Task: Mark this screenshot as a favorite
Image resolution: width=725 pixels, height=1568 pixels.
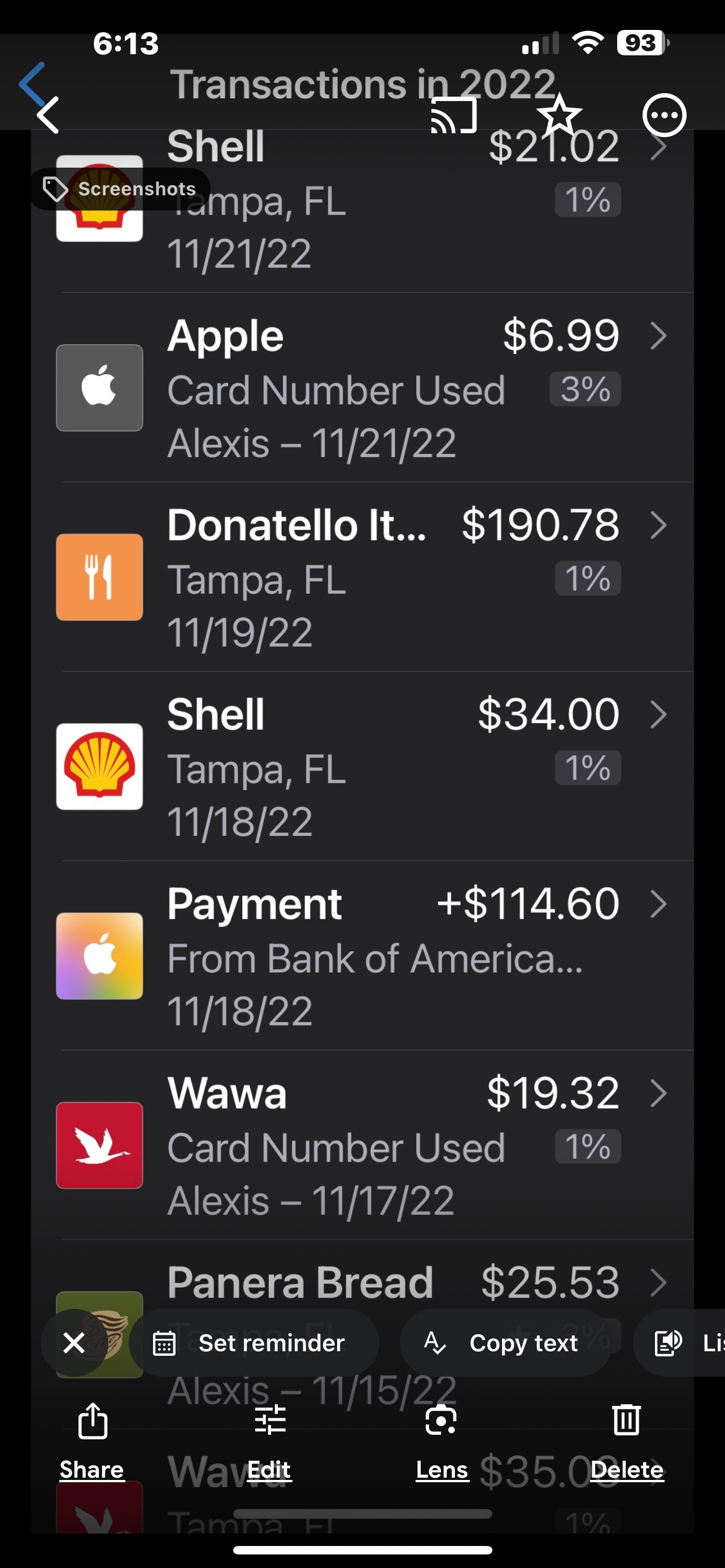Action: (559, 115)
